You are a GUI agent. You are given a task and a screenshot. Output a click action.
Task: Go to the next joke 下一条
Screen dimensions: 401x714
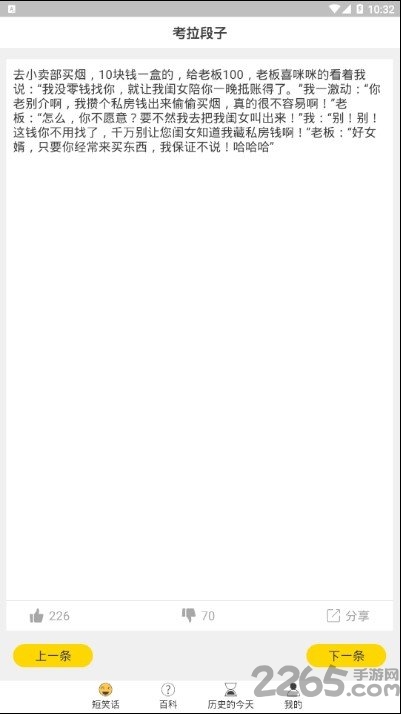tap(346, 656)
